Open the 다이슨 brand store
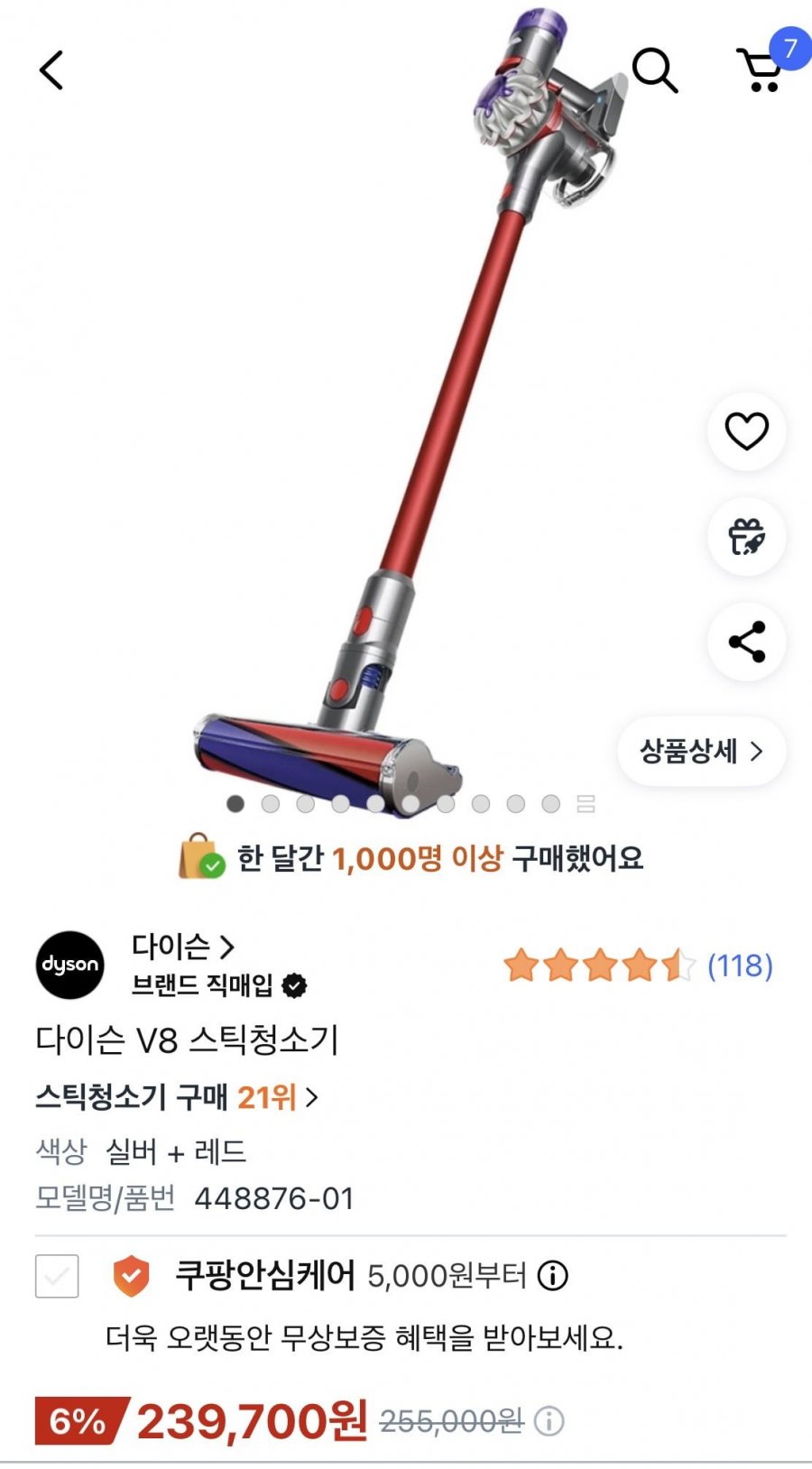 click(x=182, y=947)
